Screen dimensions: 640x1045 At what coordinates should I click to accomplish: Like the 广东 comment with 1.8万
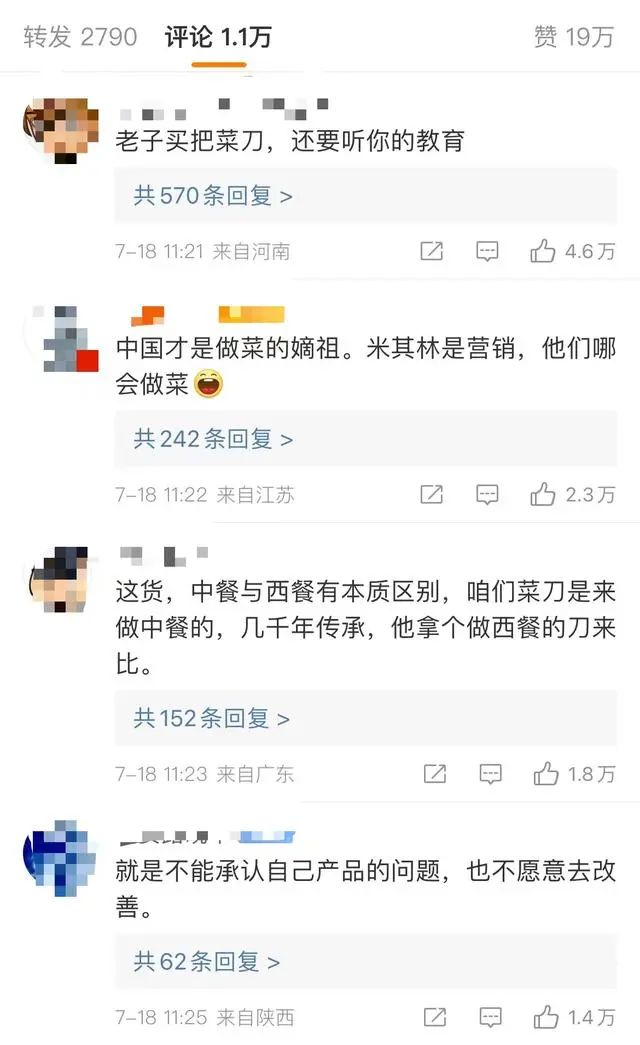tap(574, 774)
